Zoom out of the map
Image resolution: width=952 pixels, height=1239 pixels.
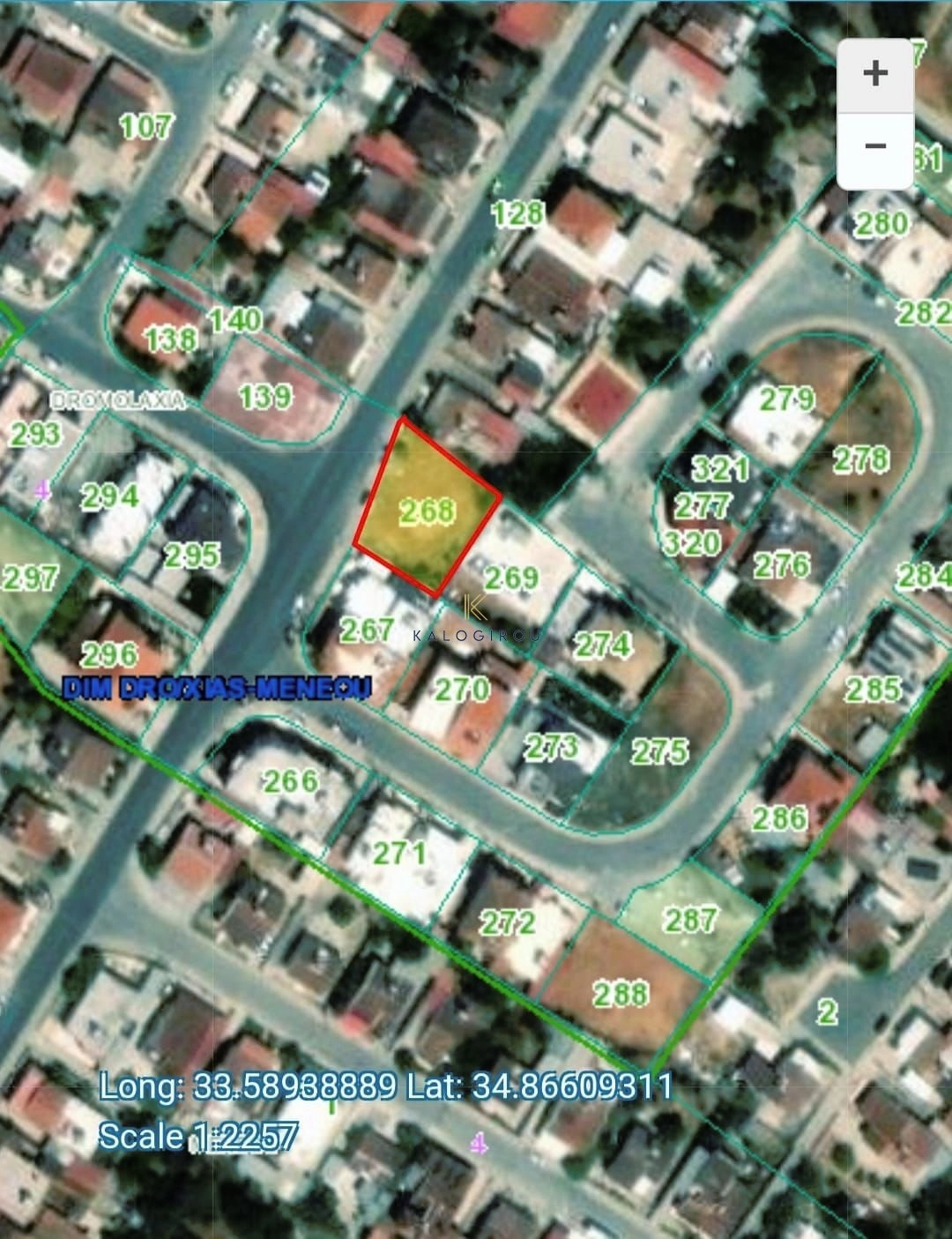coord(874,148)
